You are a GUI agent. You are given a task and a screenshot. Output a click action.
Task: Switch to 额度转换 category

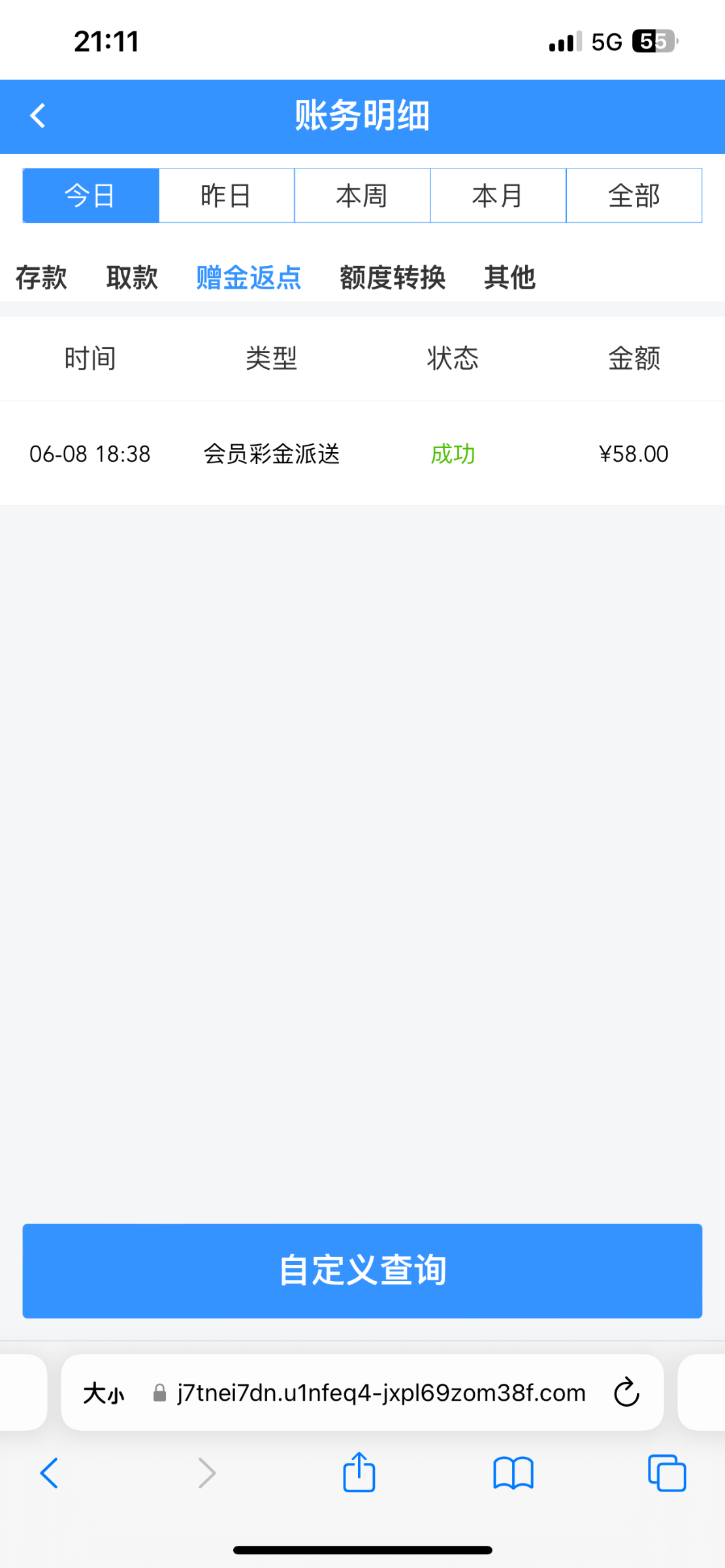[393, 278]
